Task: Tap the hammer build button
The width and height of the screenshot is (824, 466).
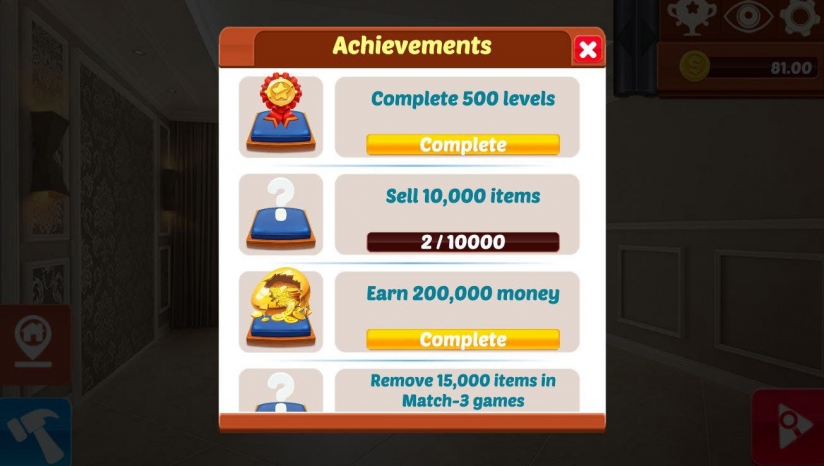Action: point(32,433)
